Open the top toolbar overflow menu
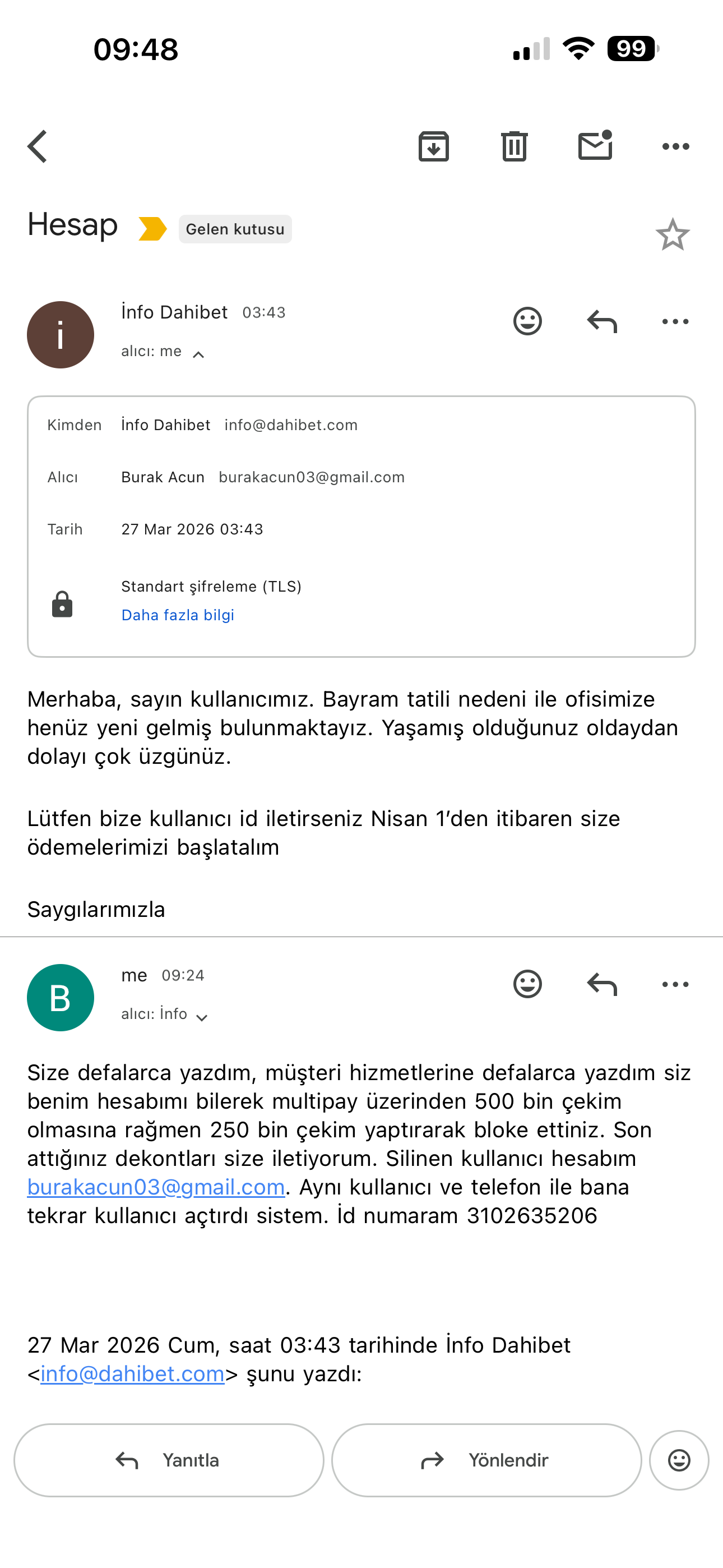The image size is (723, 1568). pos(675,147)
